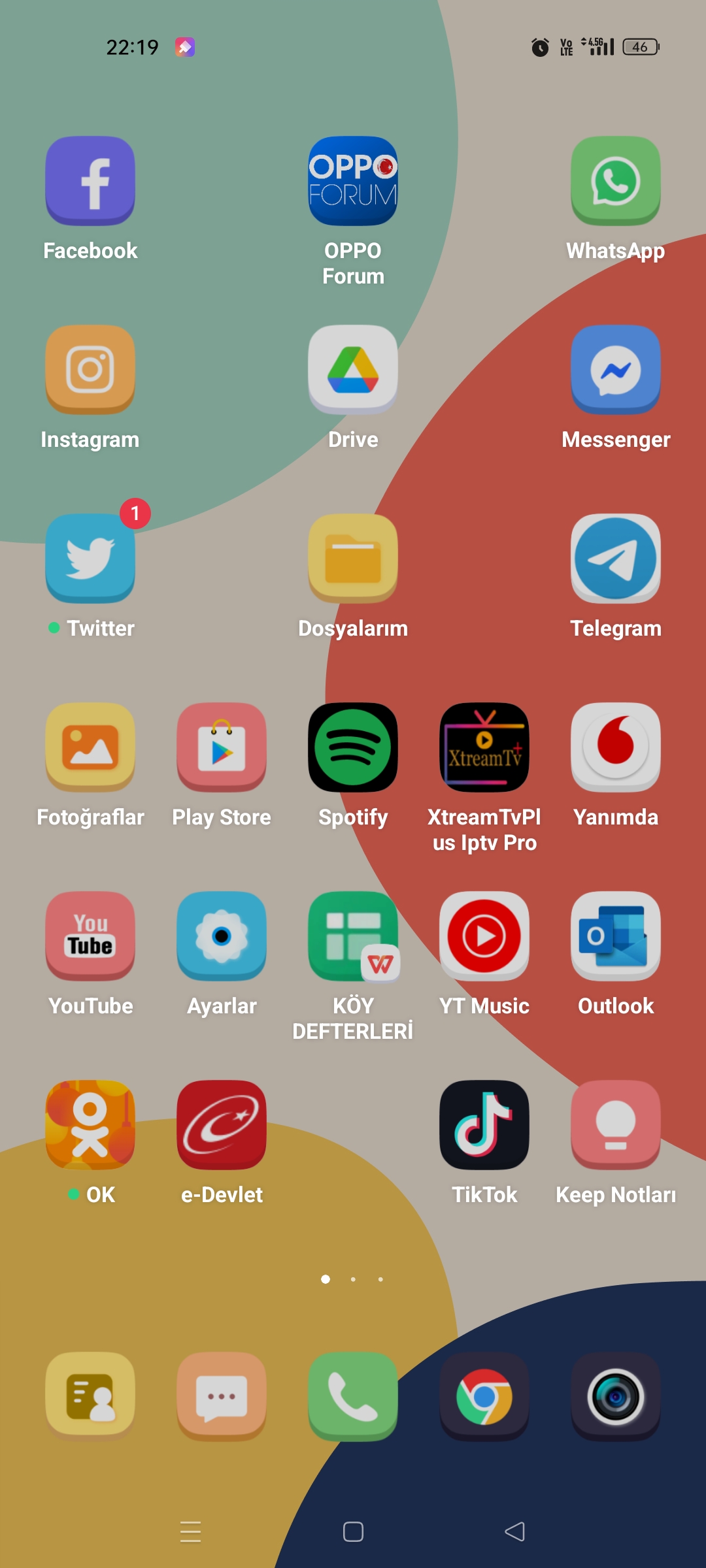Launch Messenger
The image size is (706, 1568).
coord(615,370)
